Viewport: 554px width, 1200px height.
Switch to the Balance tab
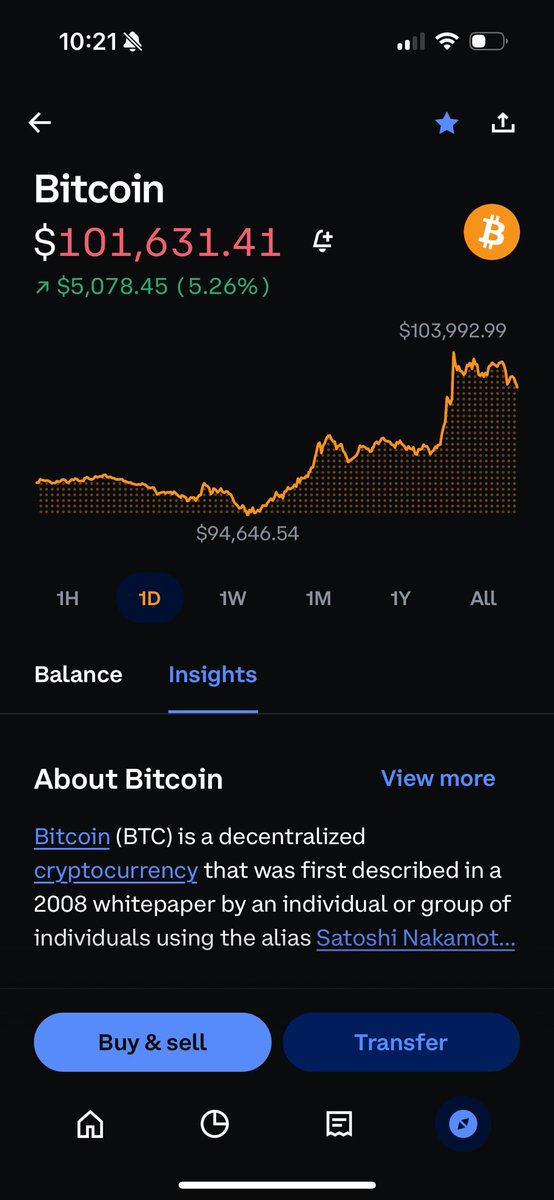[x=78, y=675]
